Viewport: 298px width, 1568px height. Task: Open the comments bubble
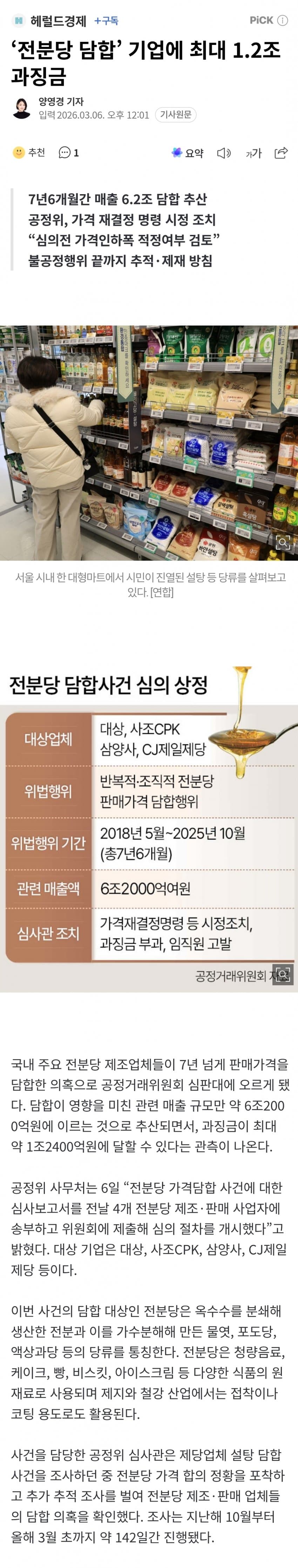click(x=68, y=153)
